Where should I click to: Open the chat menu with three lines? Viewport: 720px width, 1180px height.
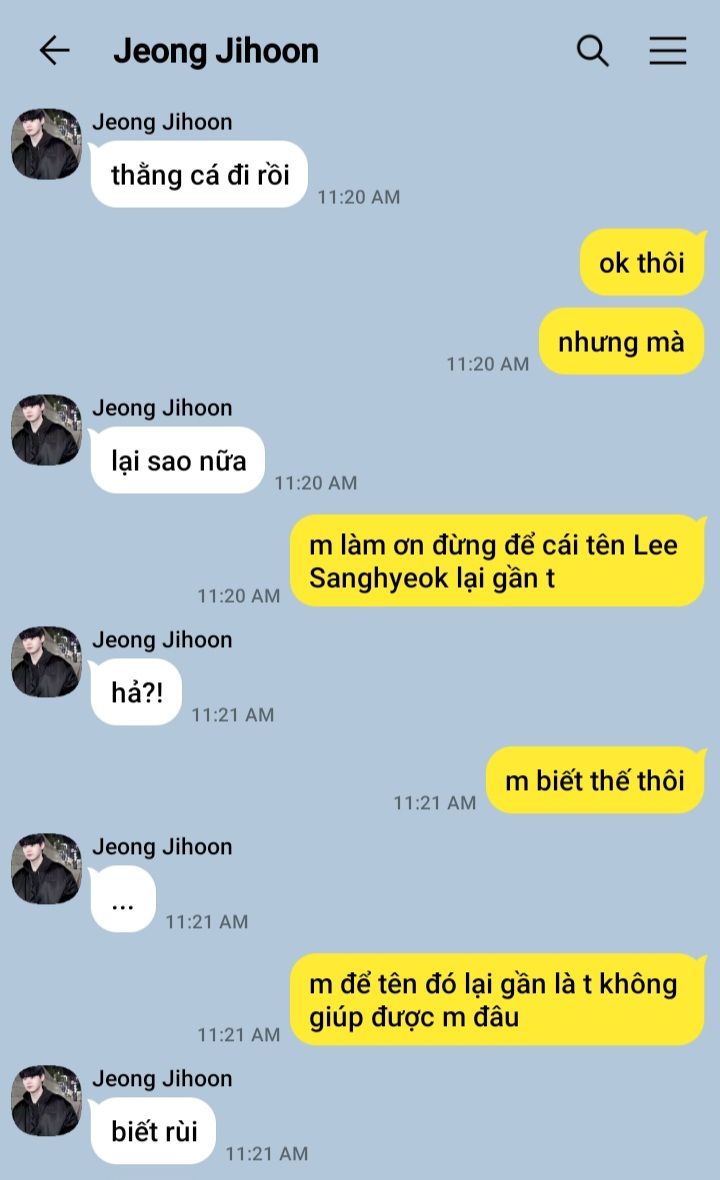[x=668, y=51]
